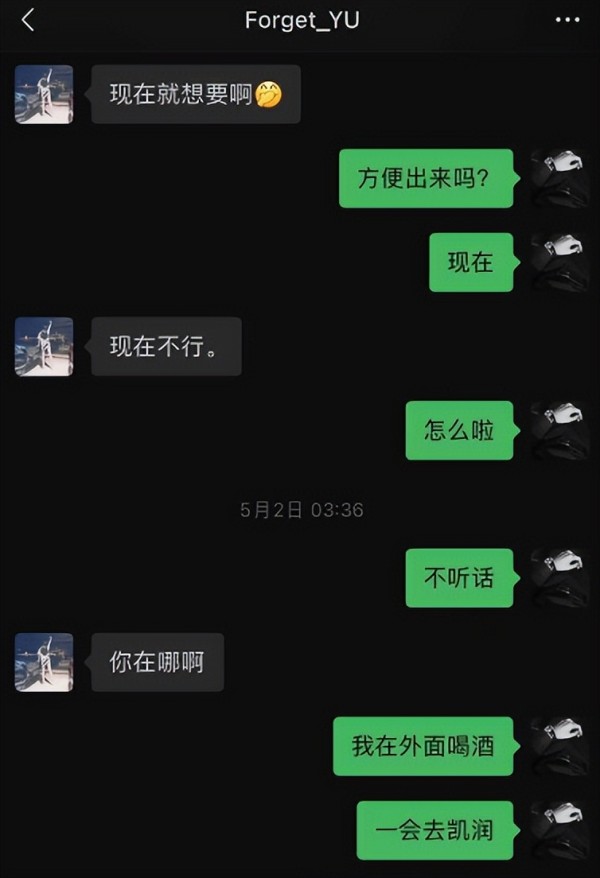
Task: Open my avatar beside 方便出来吗?
Action: click(x=558, y=178)
